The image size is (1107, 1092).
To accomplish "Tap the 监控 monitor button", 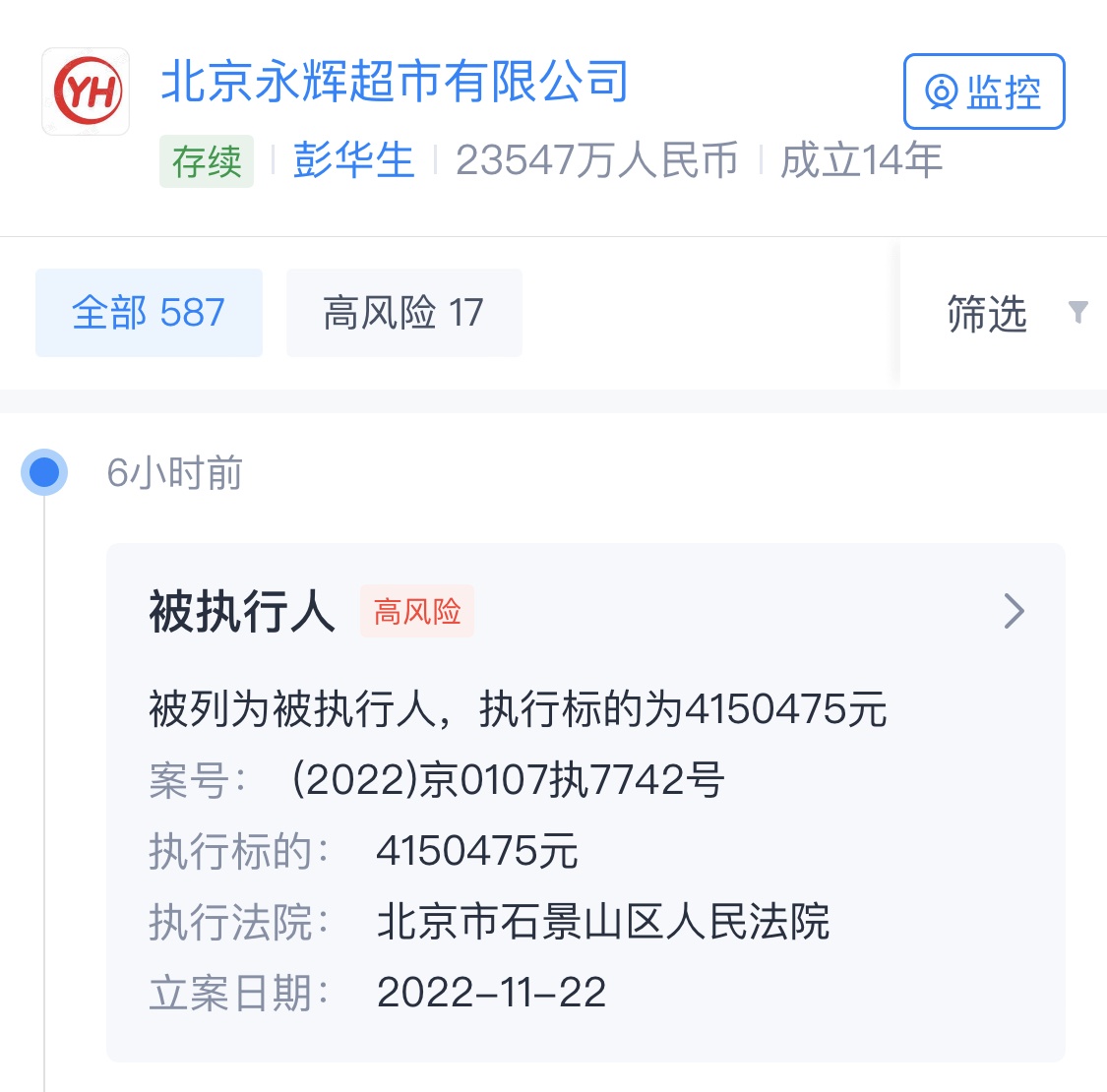I will coord(983,92).
